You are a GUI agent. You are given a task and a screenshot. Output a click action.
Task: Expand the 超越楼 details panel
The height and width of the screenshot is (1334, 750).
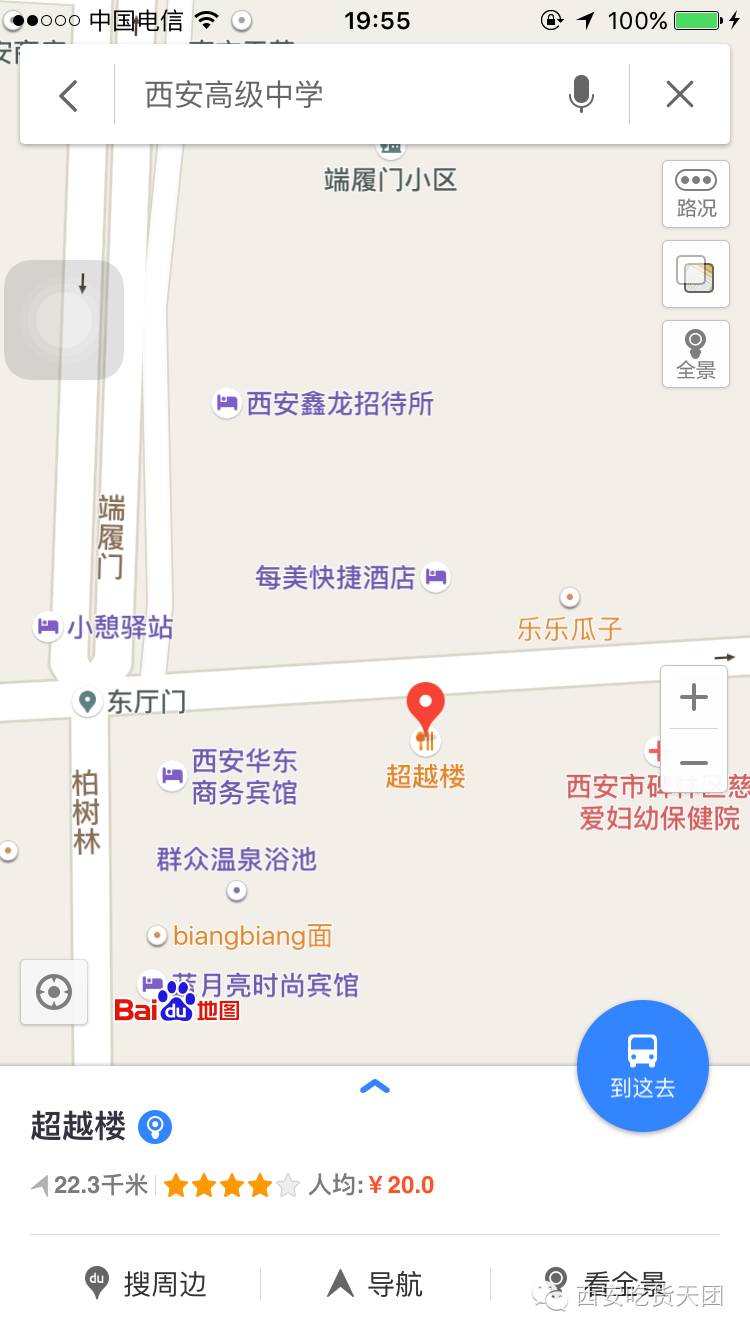(x=374, y=1087)
